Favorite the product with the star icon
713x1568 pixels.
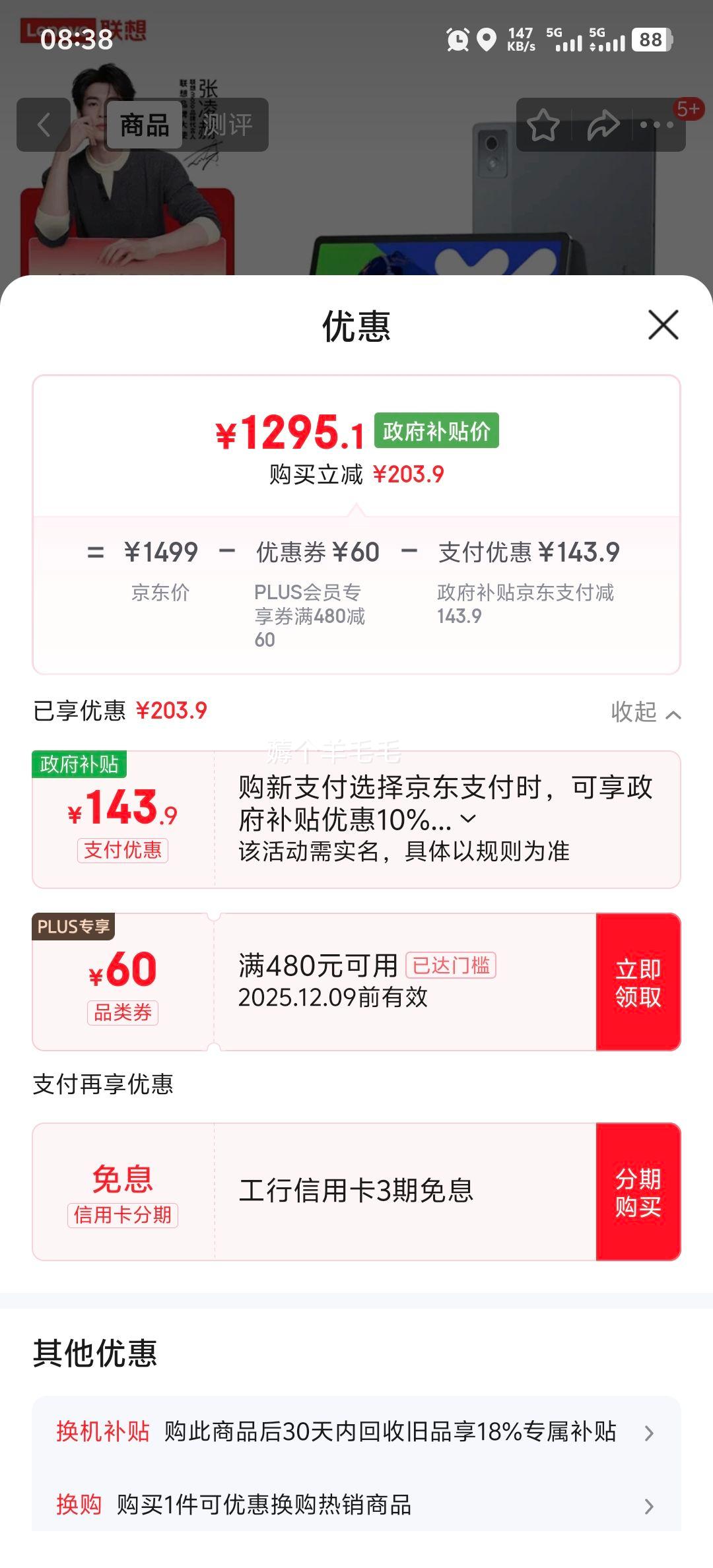pos(543,125)
